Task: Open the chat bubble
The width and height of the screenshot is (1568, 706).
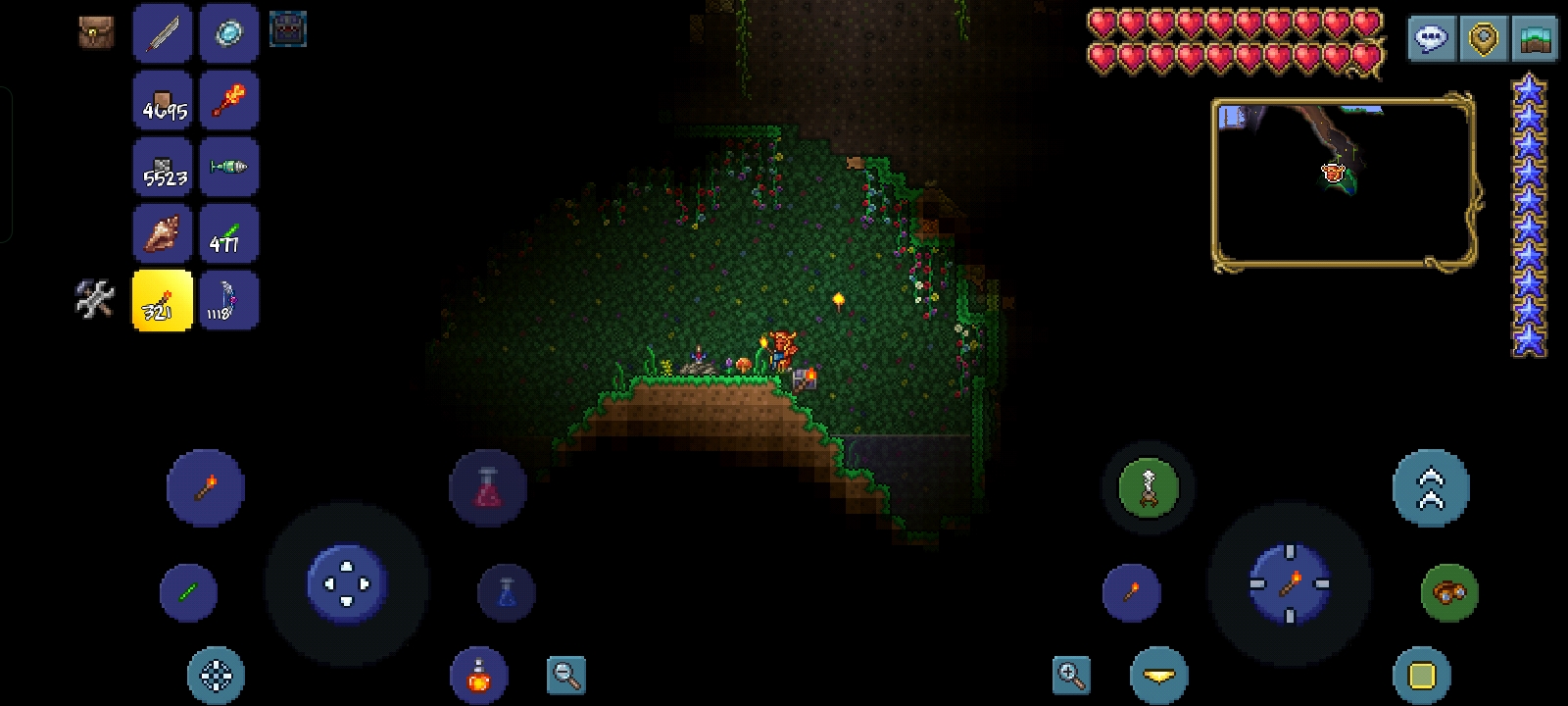Action: point(1431,39)
